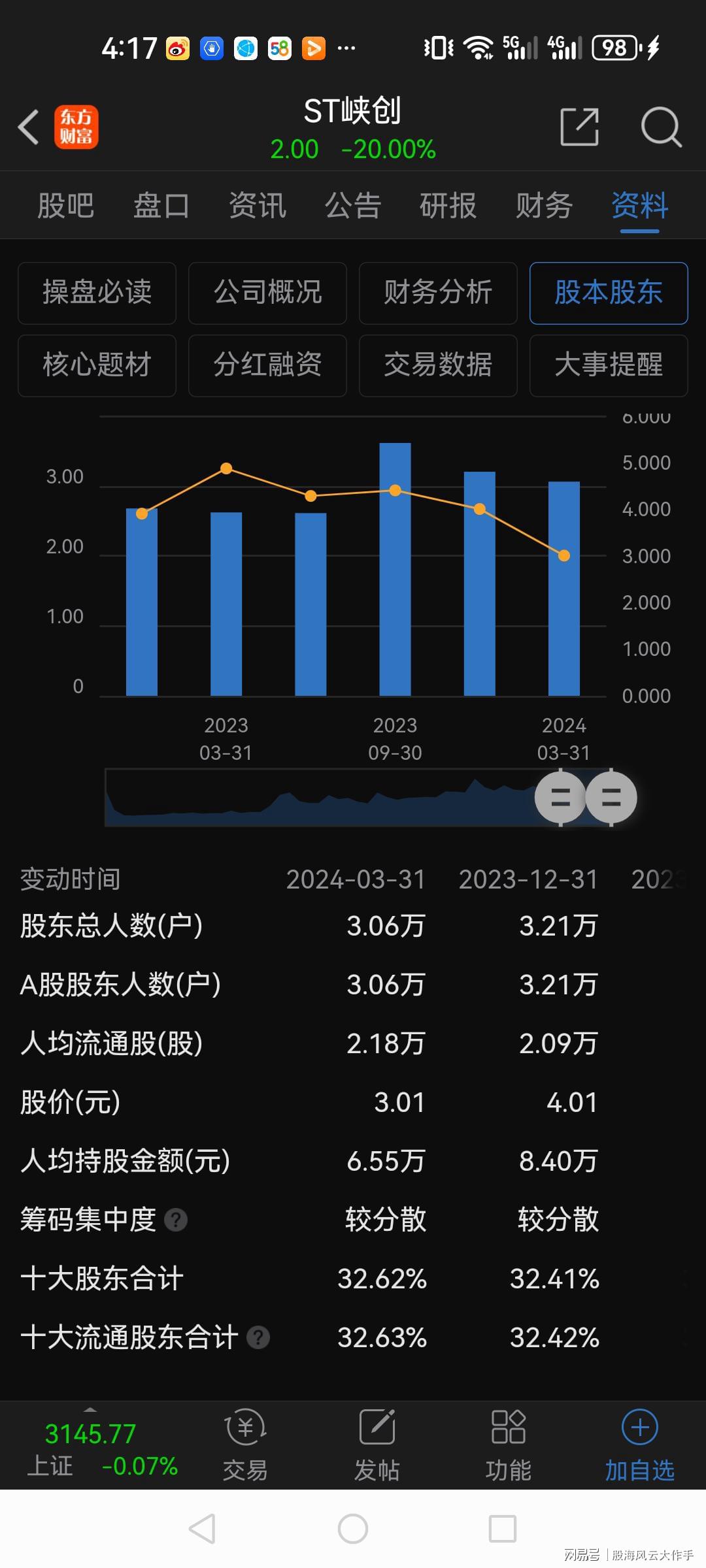Viewport: 706px width, 1568px height.
Task: Switch to the 盘口 tab
Action: (161, 206)
